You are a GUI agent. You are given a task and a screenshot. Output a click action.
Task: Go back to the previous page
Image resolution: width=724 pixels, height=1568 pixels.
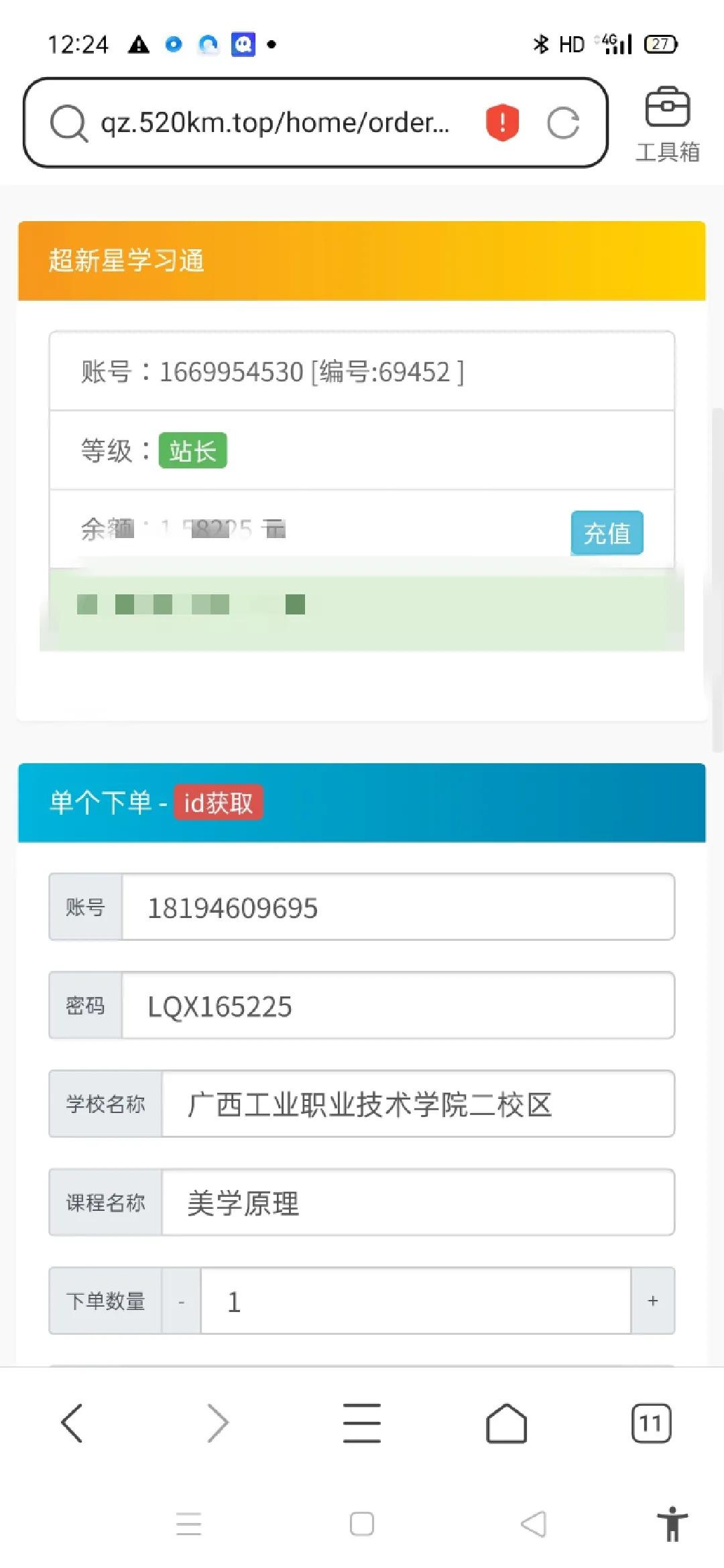pos(72,1423)
